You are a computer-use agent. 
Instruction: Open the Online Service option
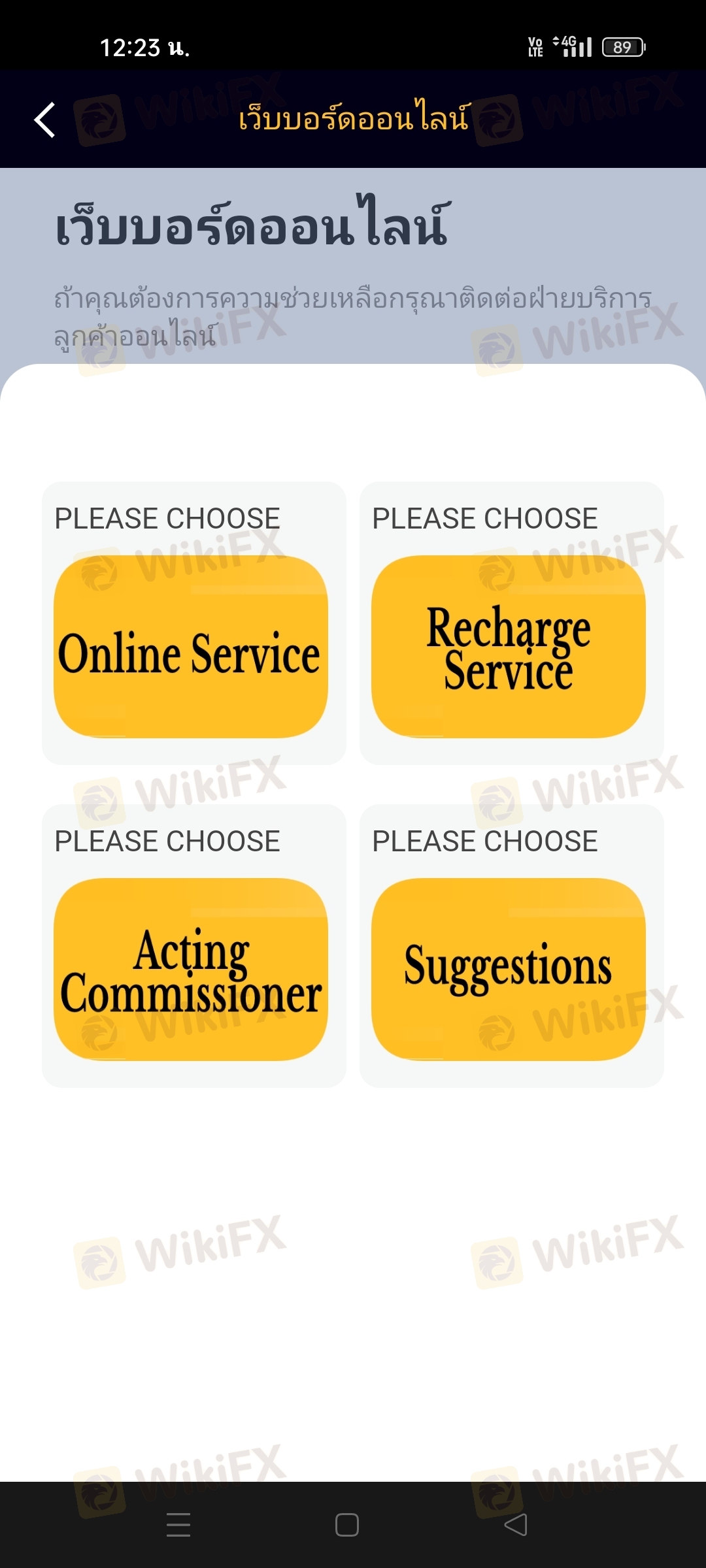[x=191, y=647]
